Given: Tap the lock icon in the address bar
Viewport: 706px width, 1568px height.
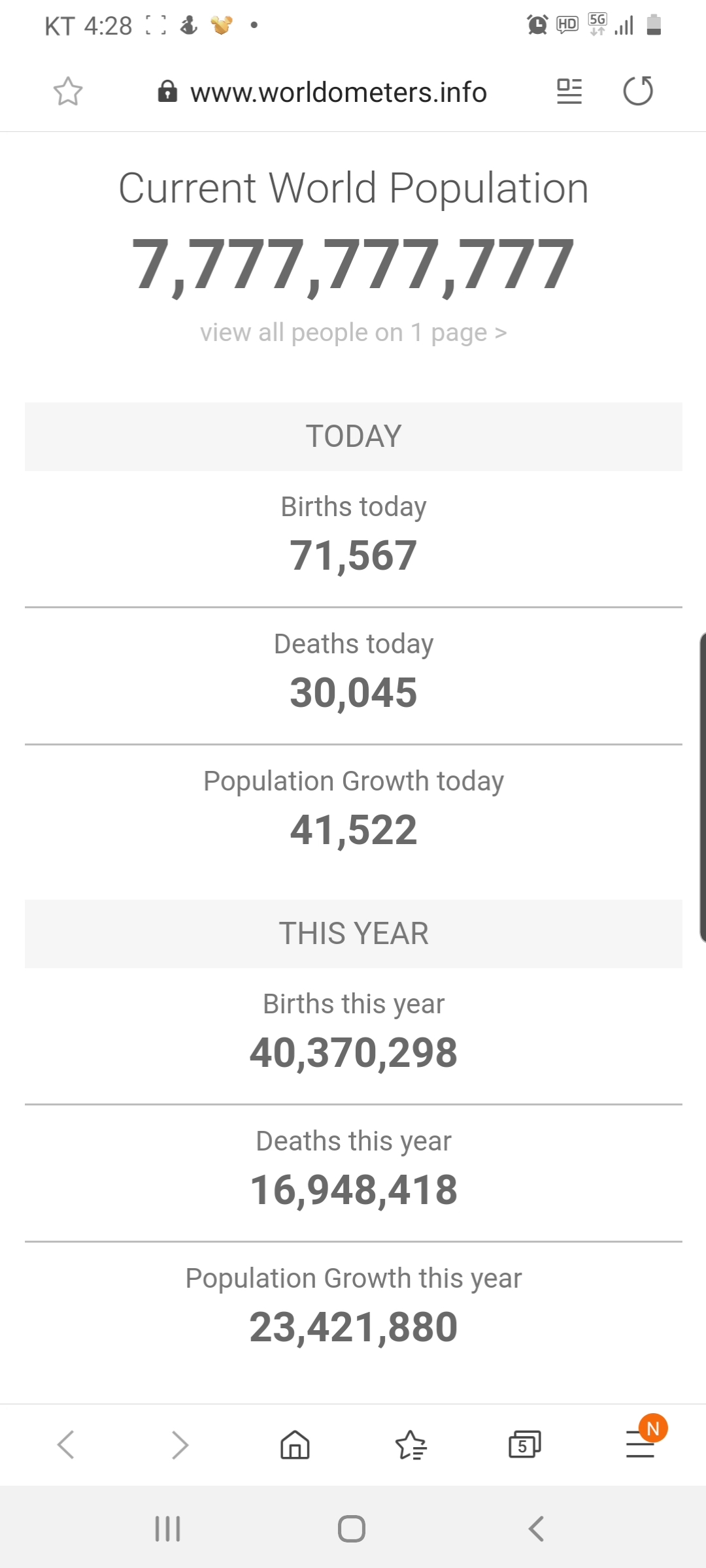Looking at the screenshot, I should click(167, 91).
